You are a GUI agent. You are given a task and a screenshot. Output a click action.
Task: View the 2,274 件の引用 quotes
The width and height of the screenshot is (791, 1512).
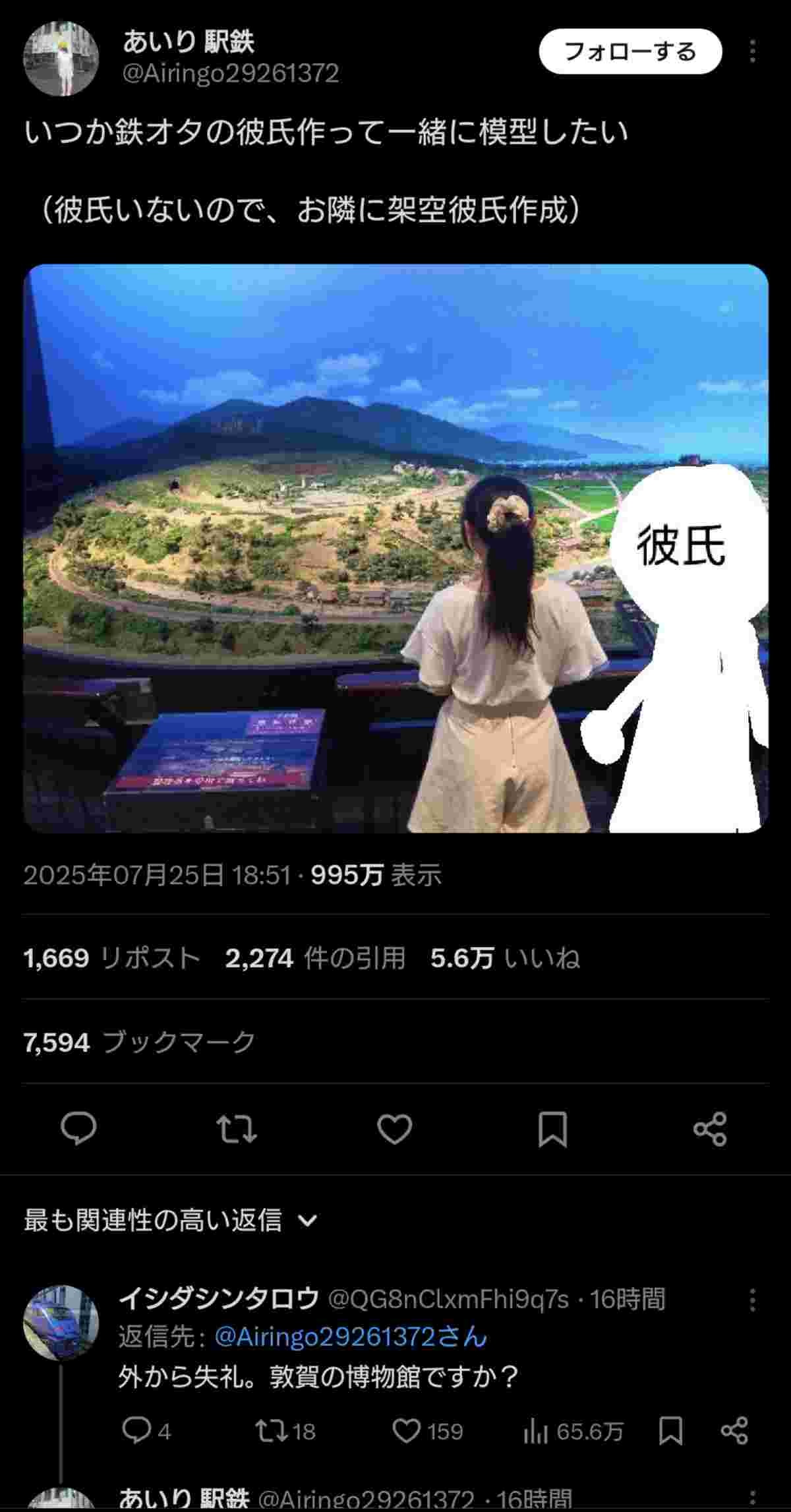click(x=315, y=957)
